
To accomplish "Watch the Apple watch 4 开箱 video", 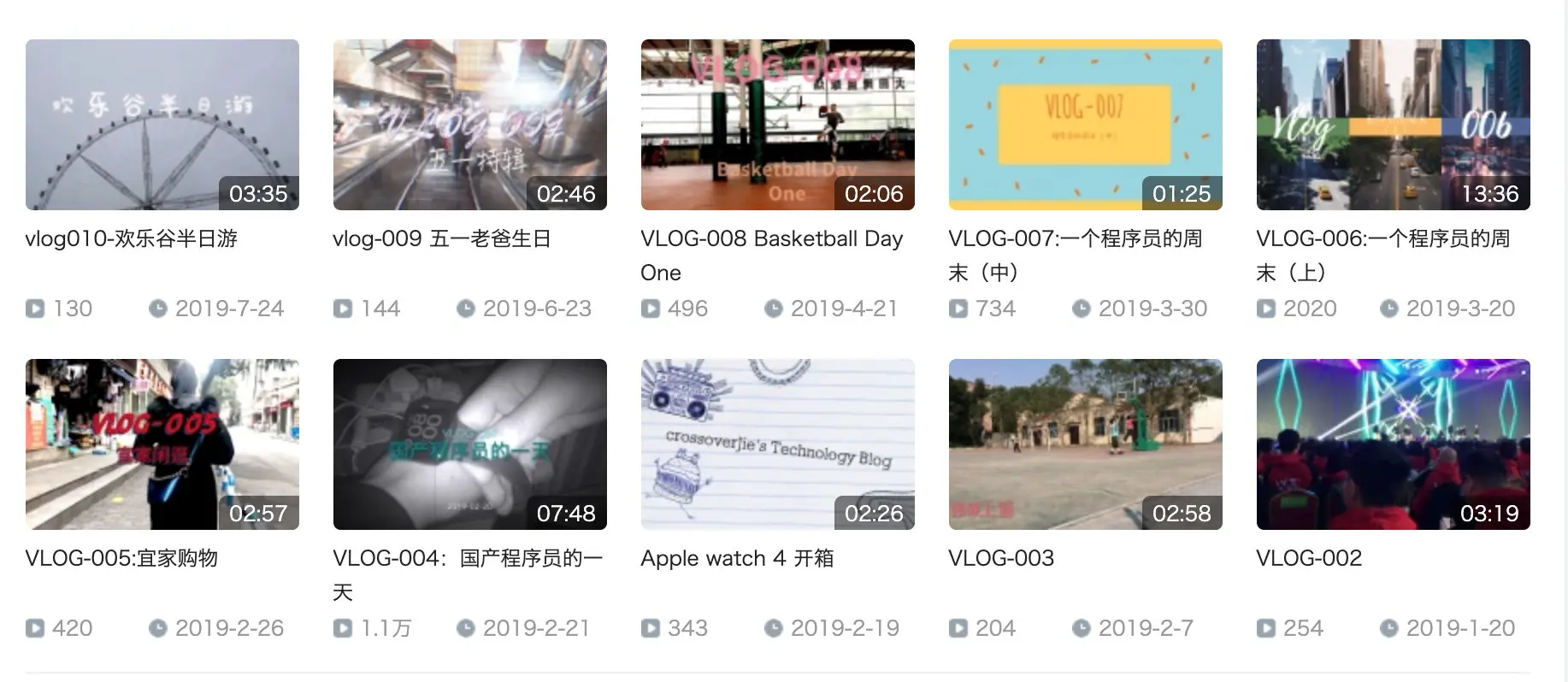I will (777, 444).
